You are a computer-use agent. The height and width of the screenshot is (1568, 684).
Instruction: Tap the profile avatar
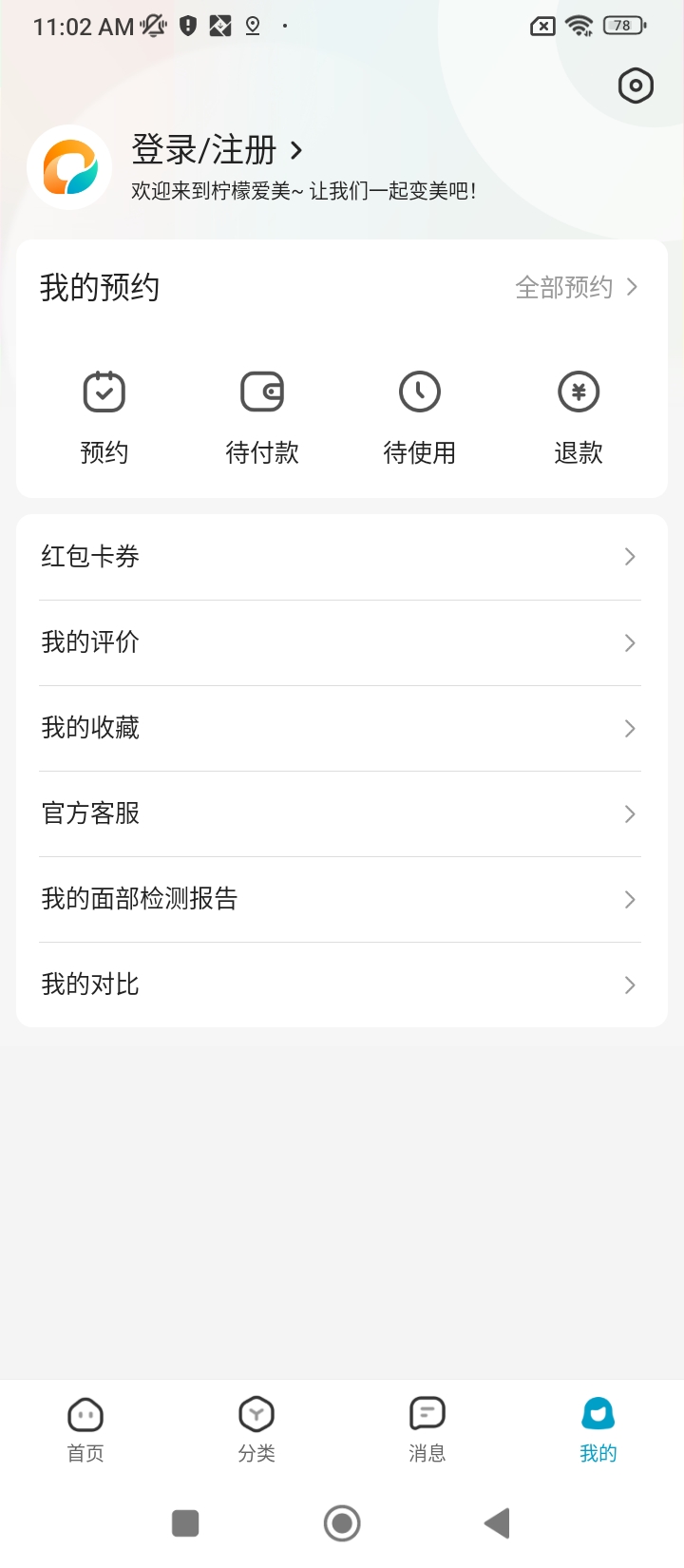pyautogui.click(x=69, y=167)
